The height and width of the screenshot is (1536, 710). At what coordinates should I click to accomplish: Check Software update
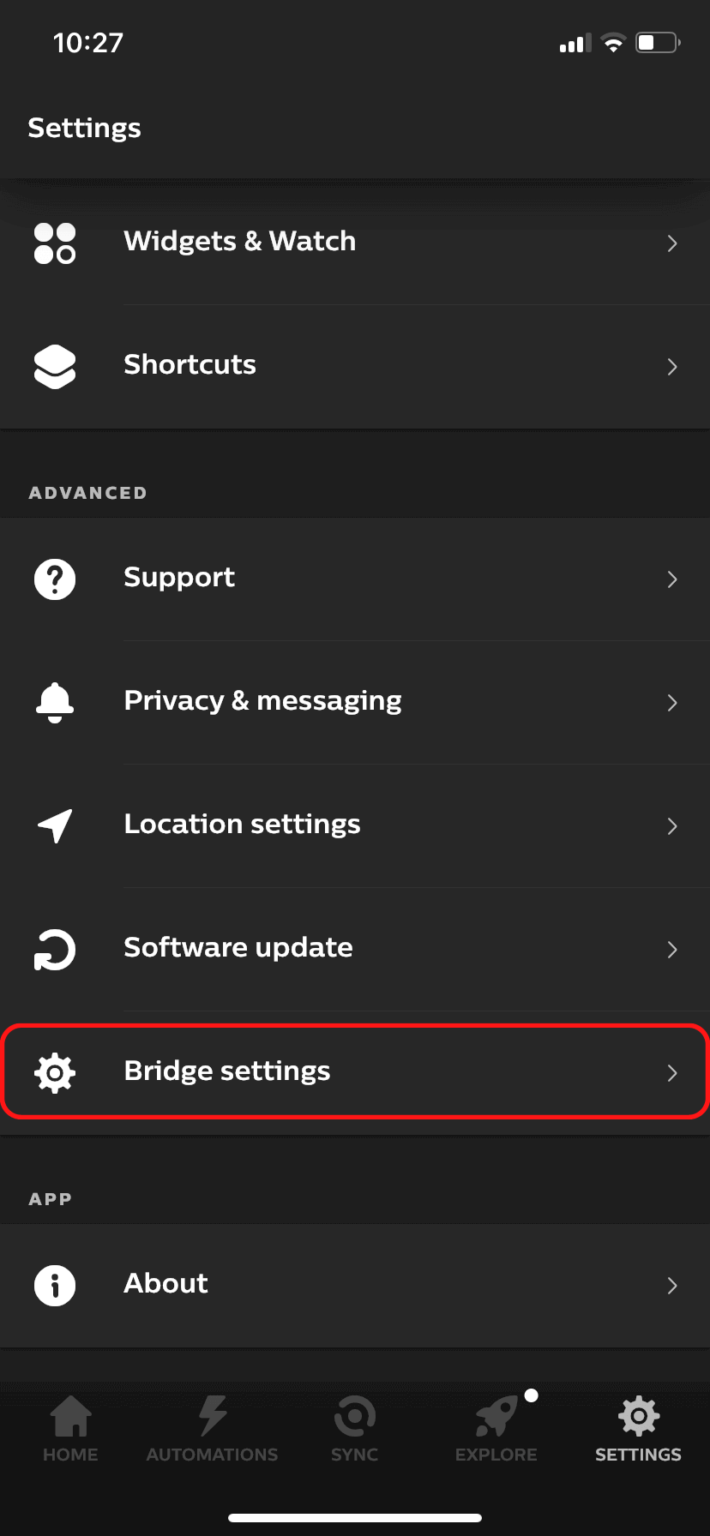click(x=355, y=948)
